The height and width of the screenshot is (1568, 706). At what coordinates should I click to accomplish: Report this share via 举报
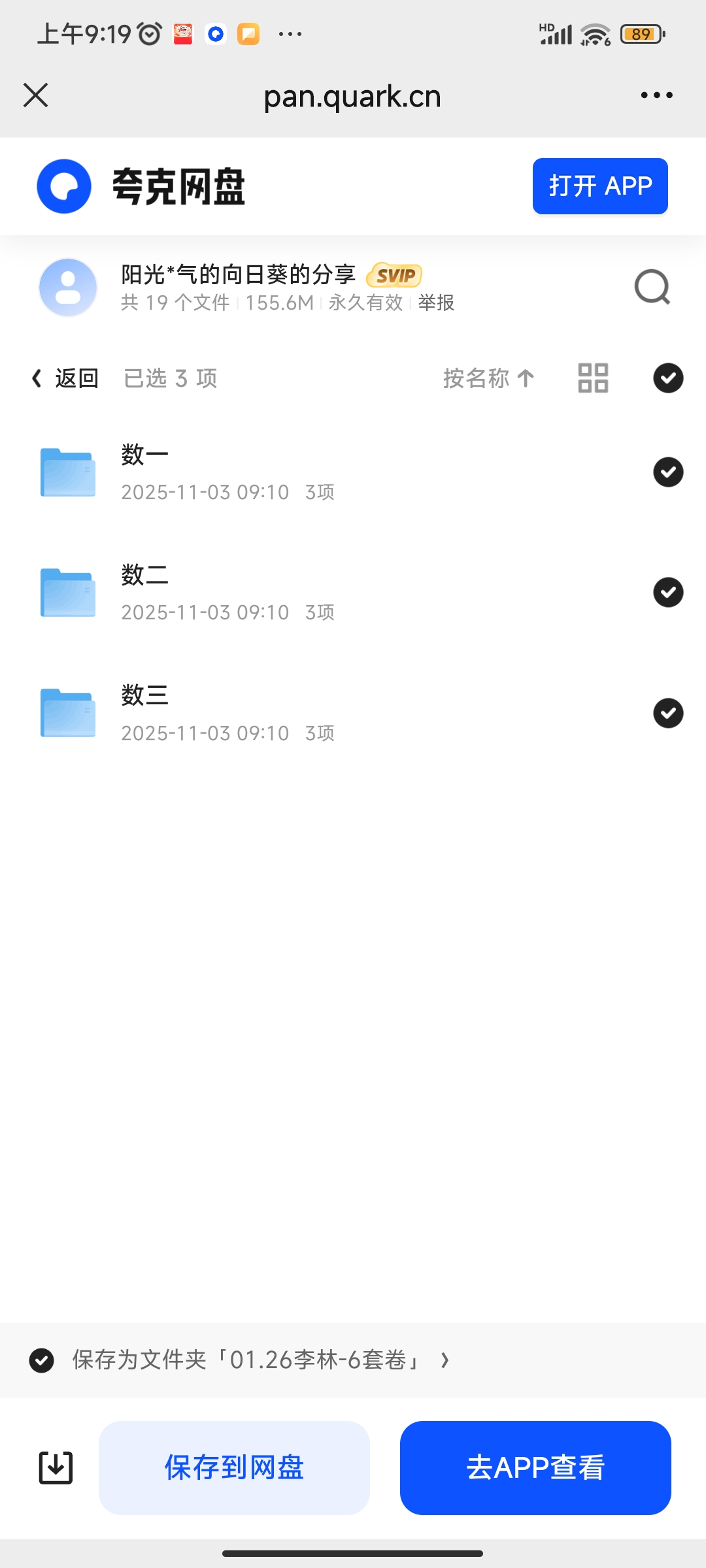click(x=436, y=302)
